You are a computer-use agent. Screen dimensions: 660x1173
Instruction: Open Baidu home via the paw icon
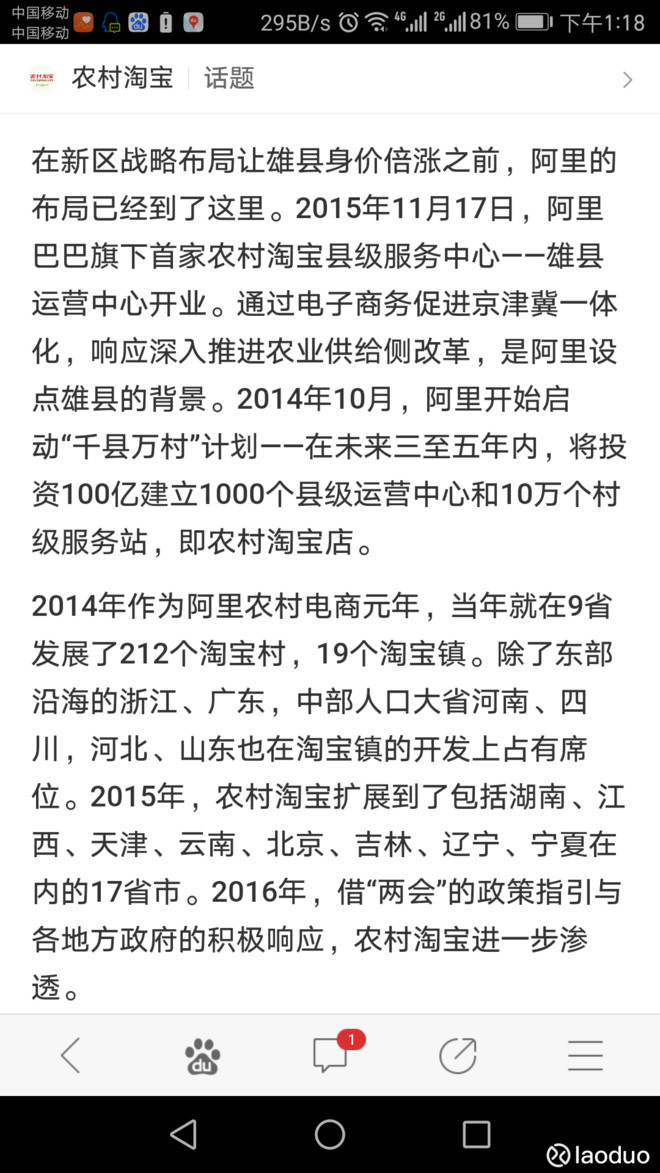click(202, 1056)
